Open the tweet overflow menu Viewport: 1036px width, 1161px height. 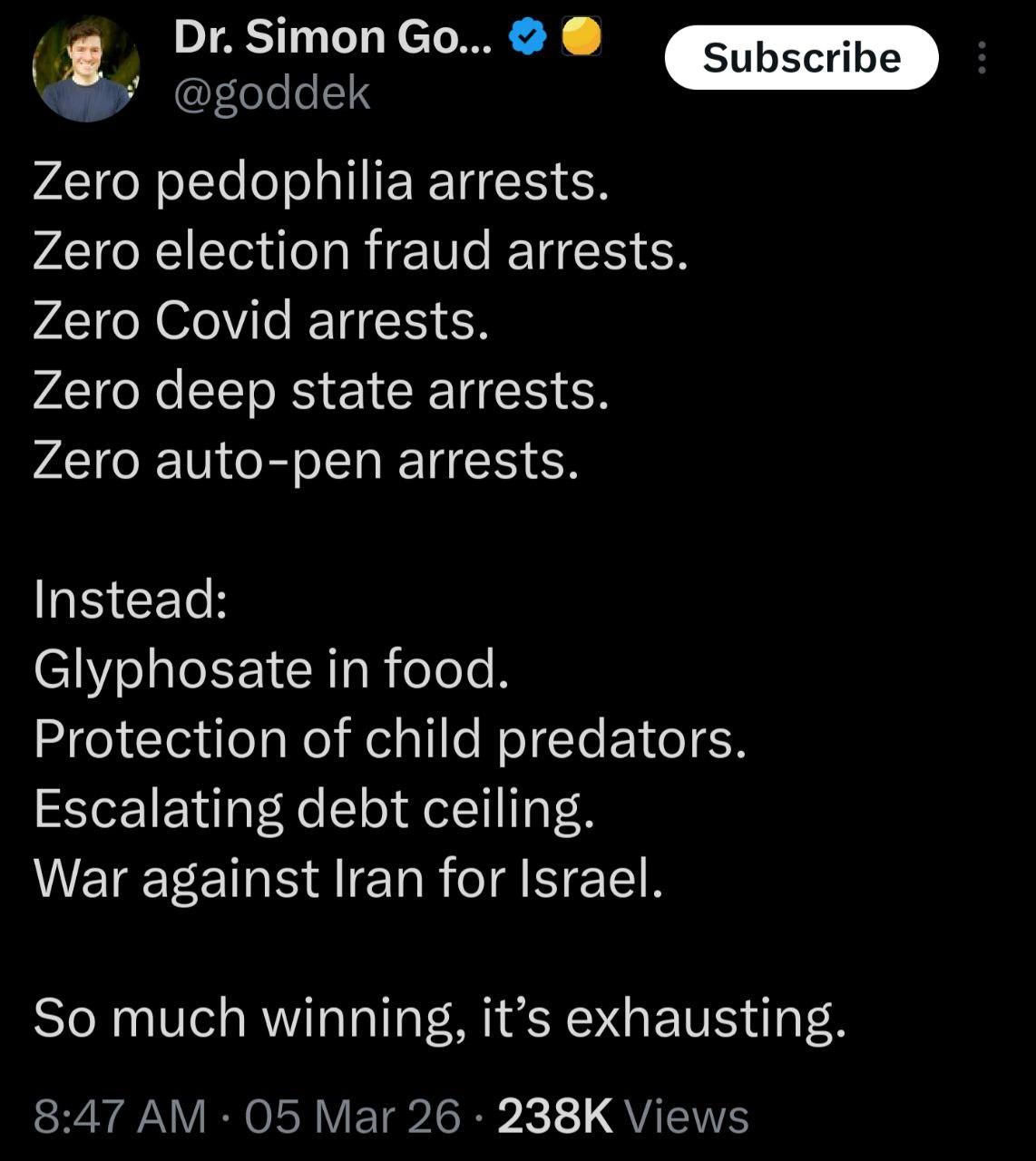coord(981,58)
